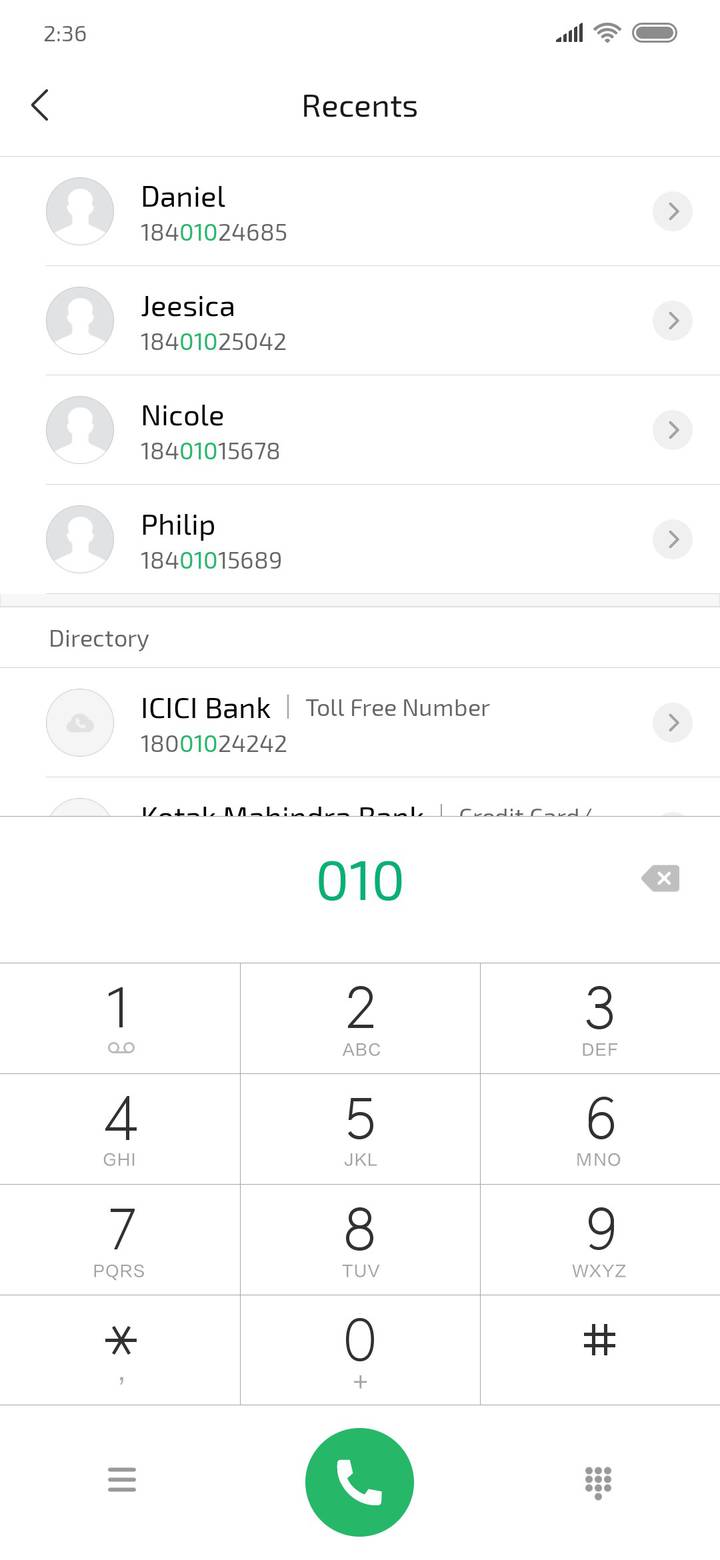Open the Directory section header

98,638
